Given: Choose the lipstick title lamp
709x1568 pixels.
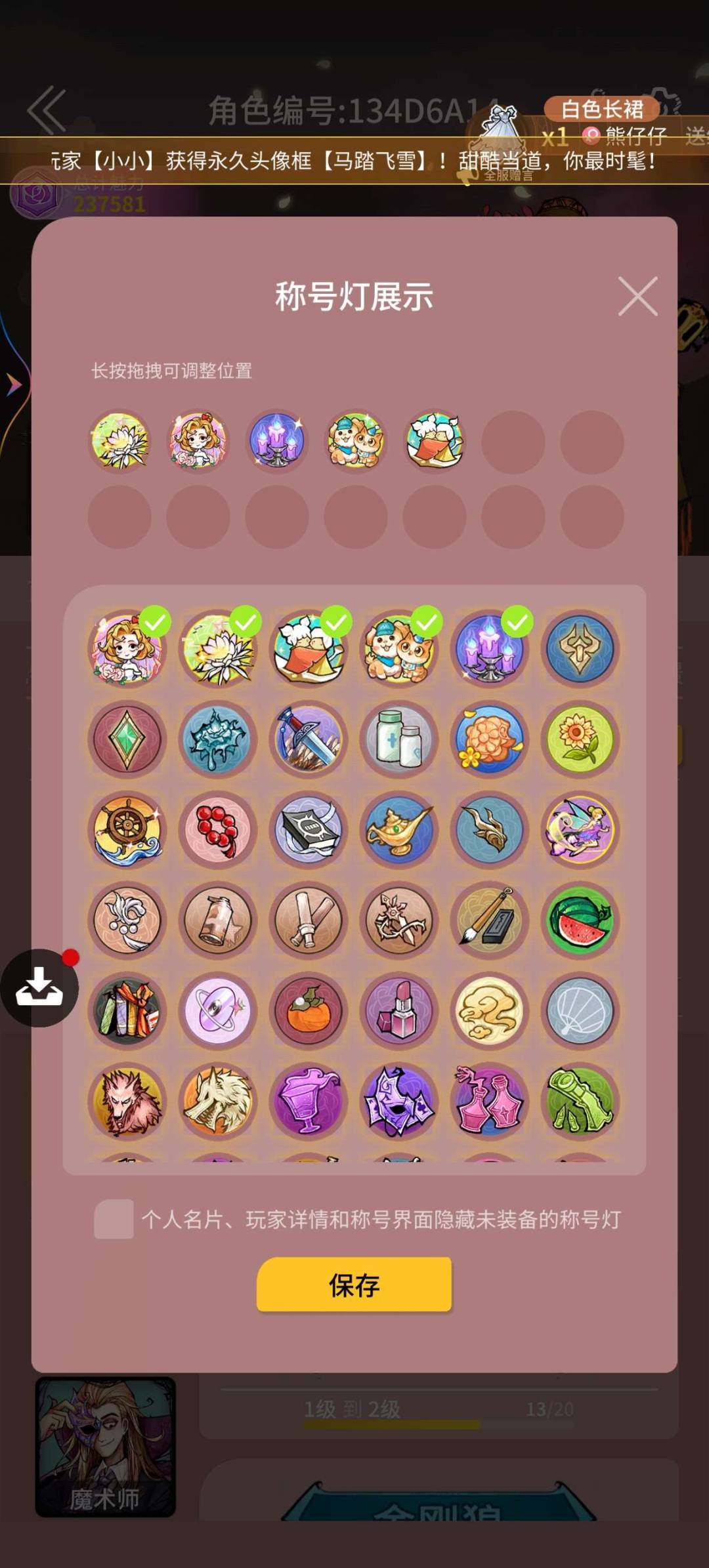Looking at the screenshot, I should [399, 1010].
